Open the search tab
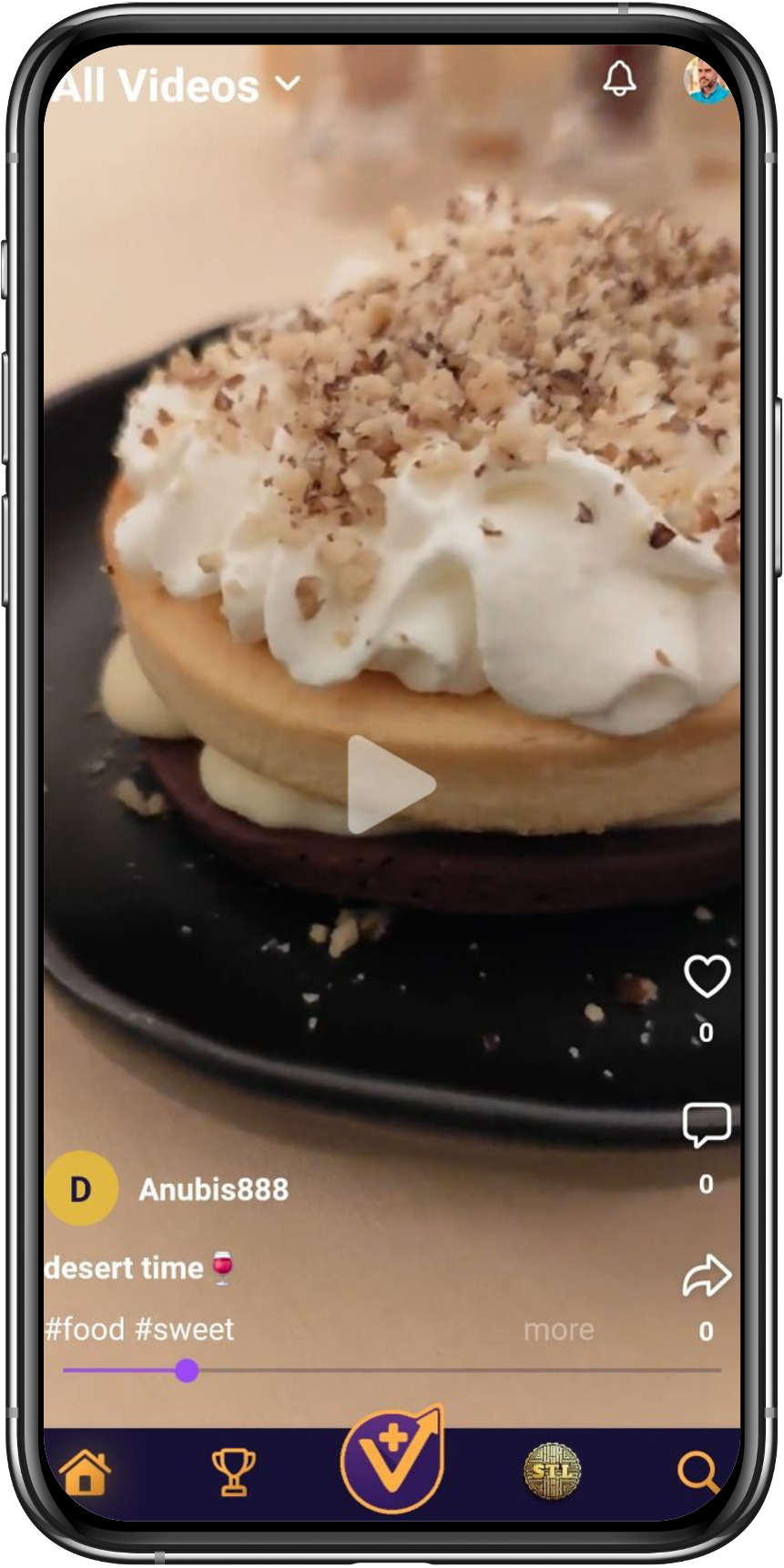Viewport: 784px width, 1568px height. [698, 1472]
